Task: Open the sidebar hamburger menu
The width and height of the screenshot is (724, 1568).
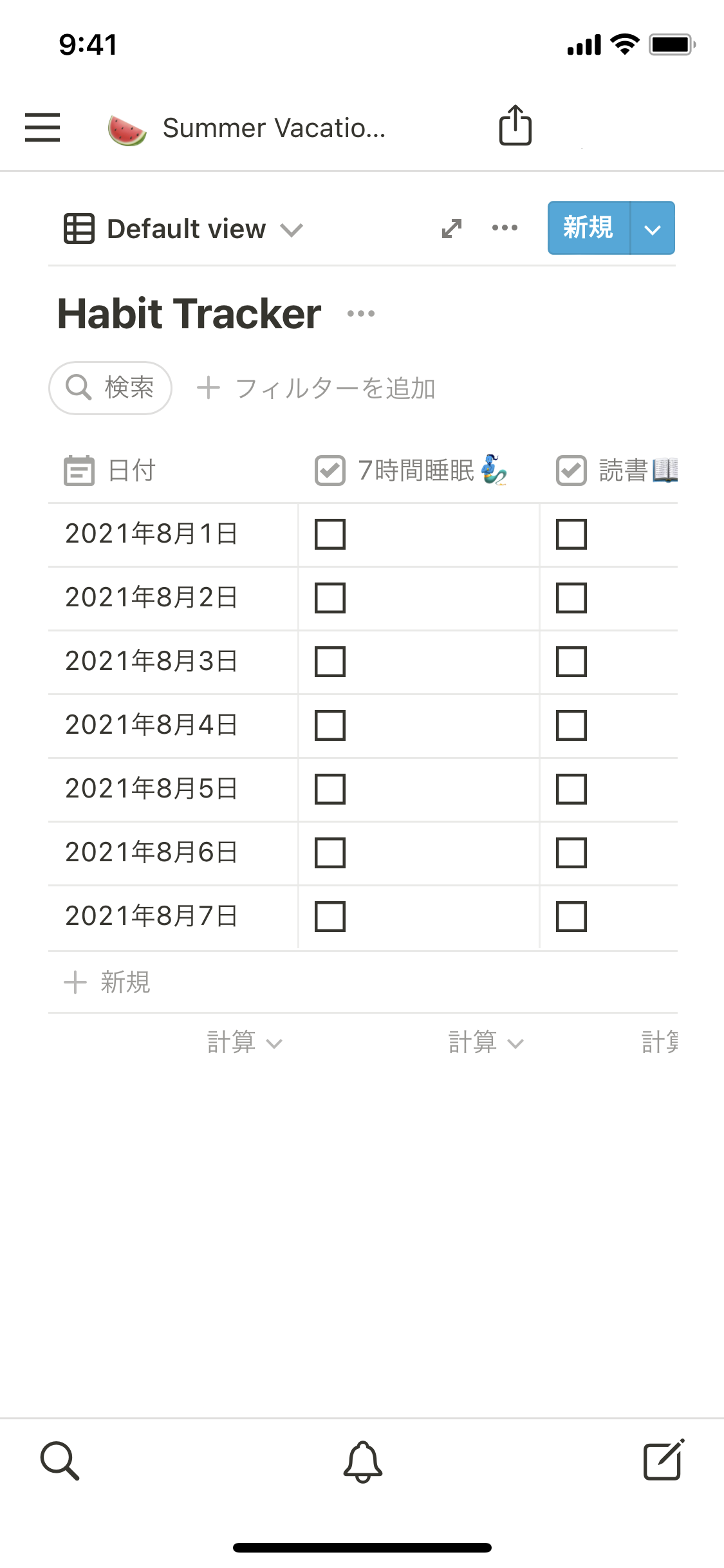Action: click(x=42, y=127)
